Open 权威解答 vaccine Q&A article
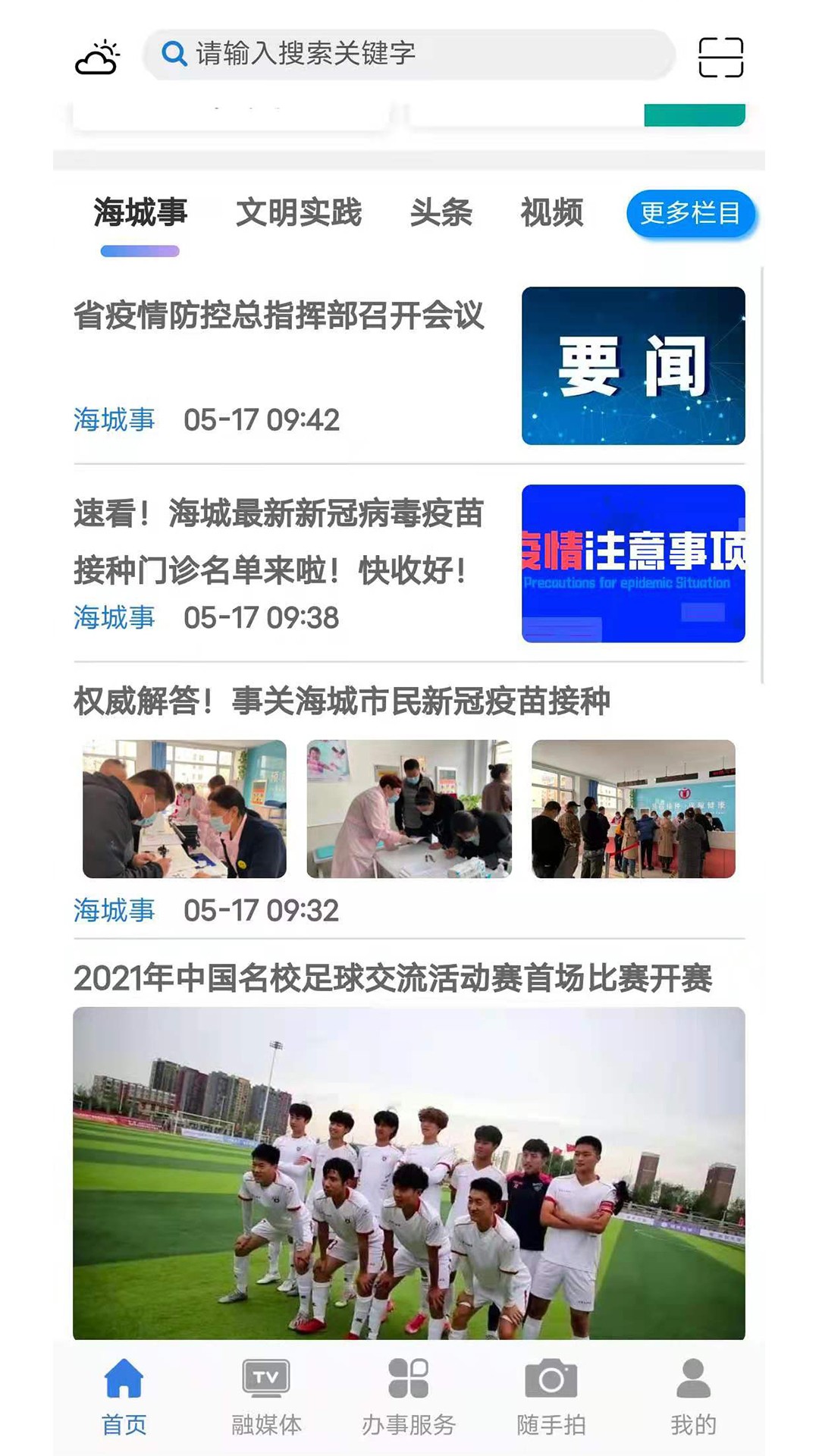 click(342, 701)
